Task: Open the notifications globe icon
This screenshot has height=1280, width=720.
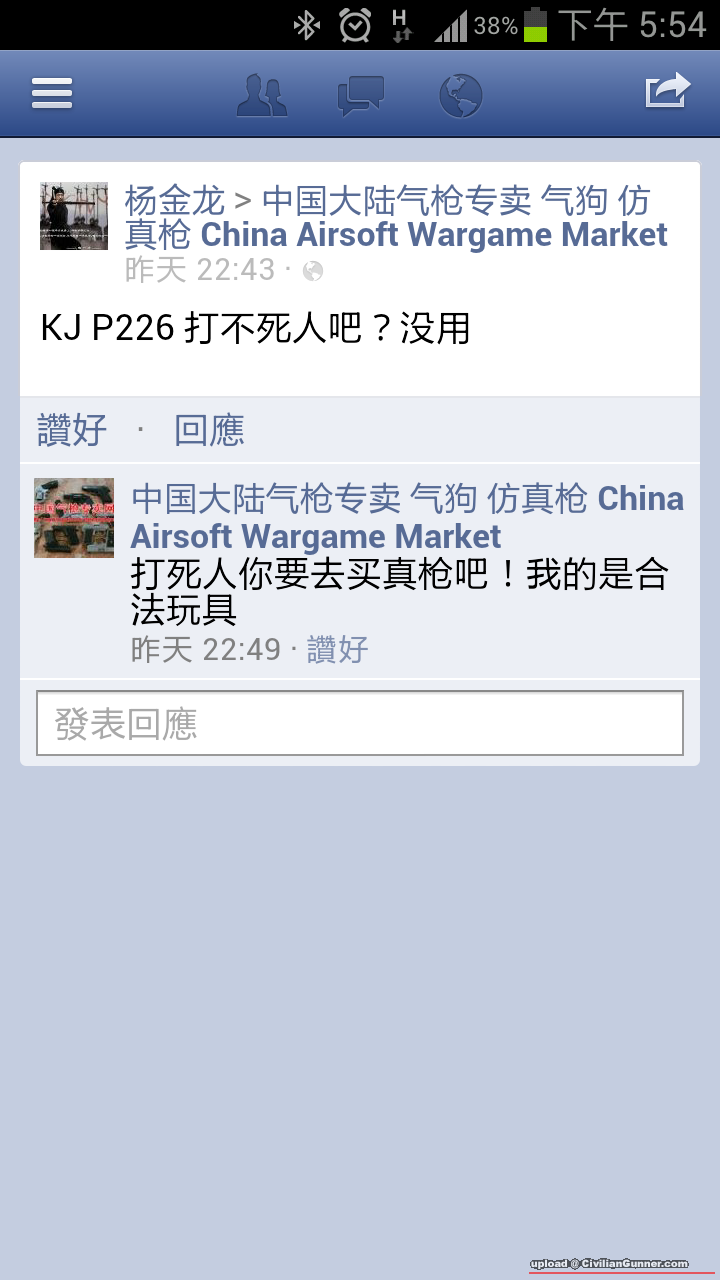Action: pos(461,96)
